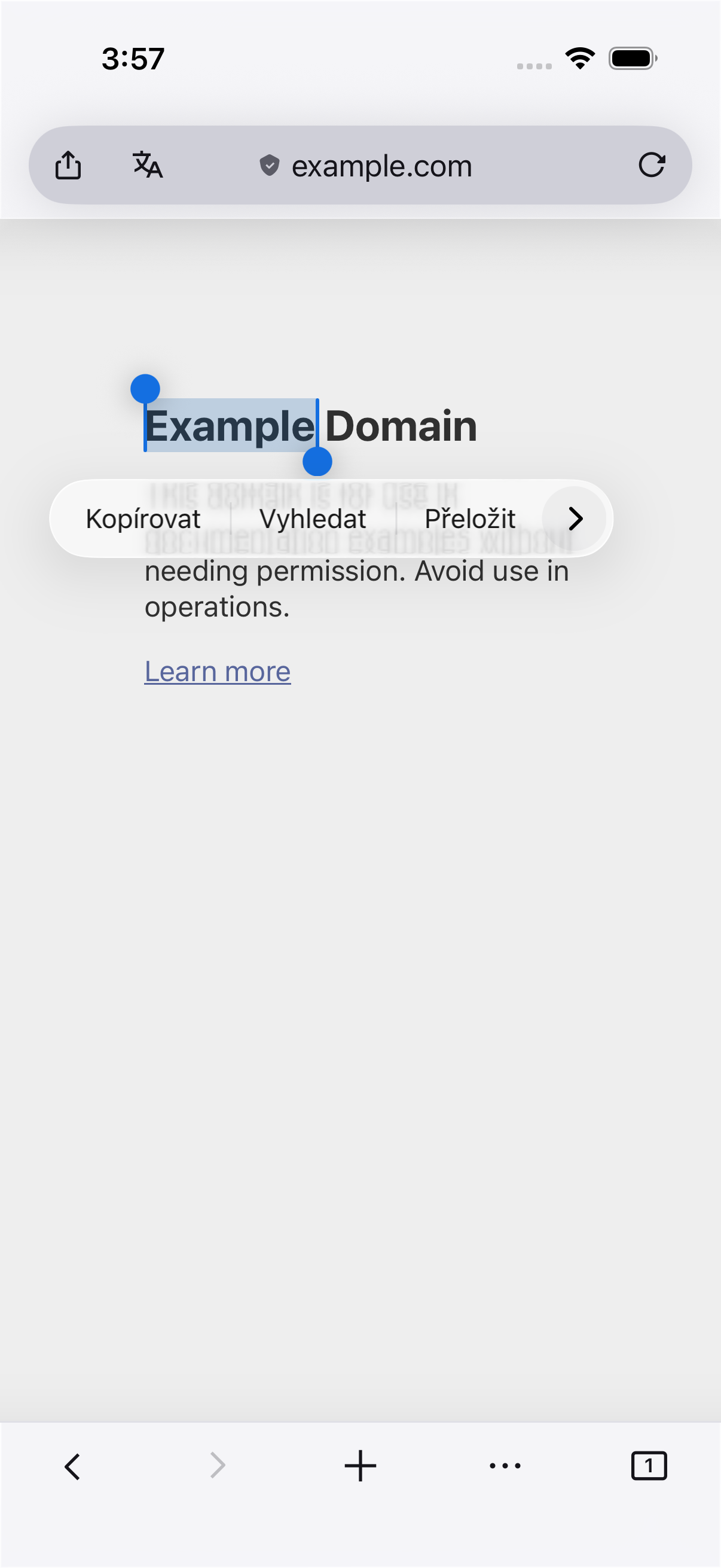Show more text menu options arrow
The image size is (721, 1568).
click(575, 518)
